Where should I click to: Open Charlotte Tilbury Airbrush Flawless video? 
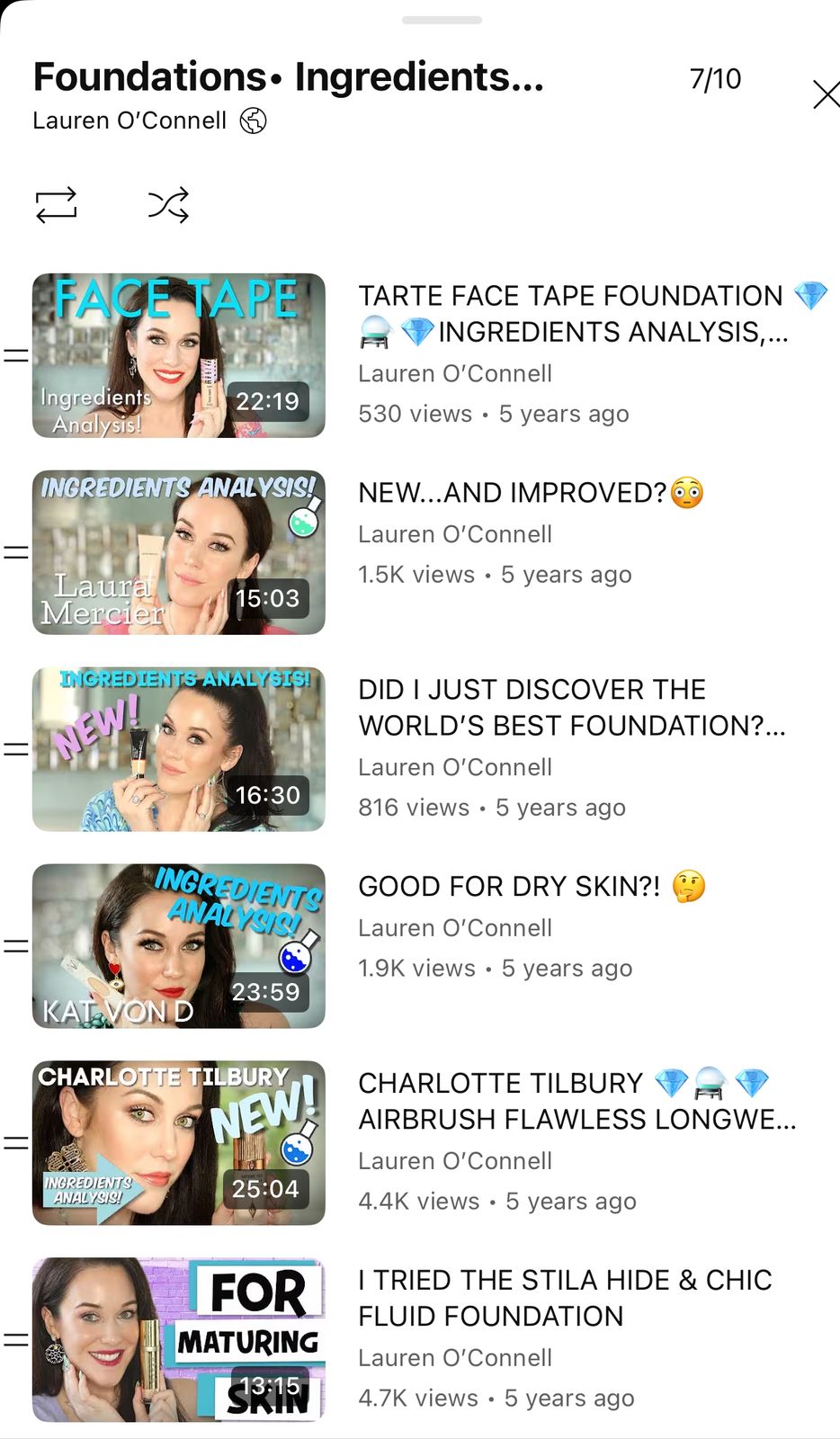(x=179, y=1143)
